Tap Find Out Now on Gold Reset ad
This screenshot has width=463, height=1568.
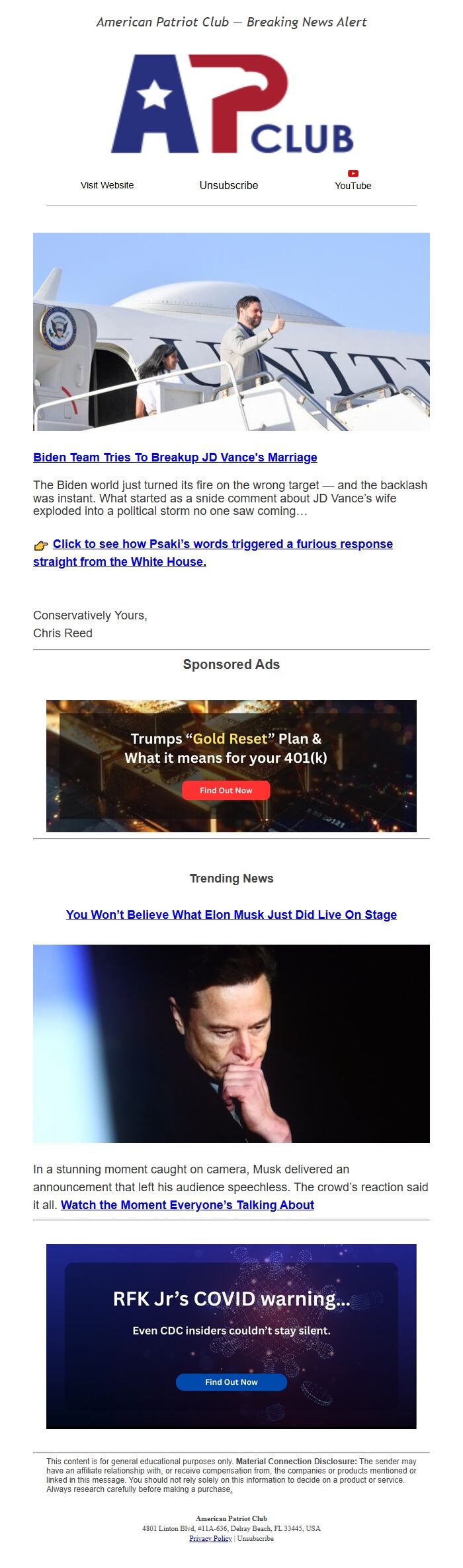tap(226, 791)
